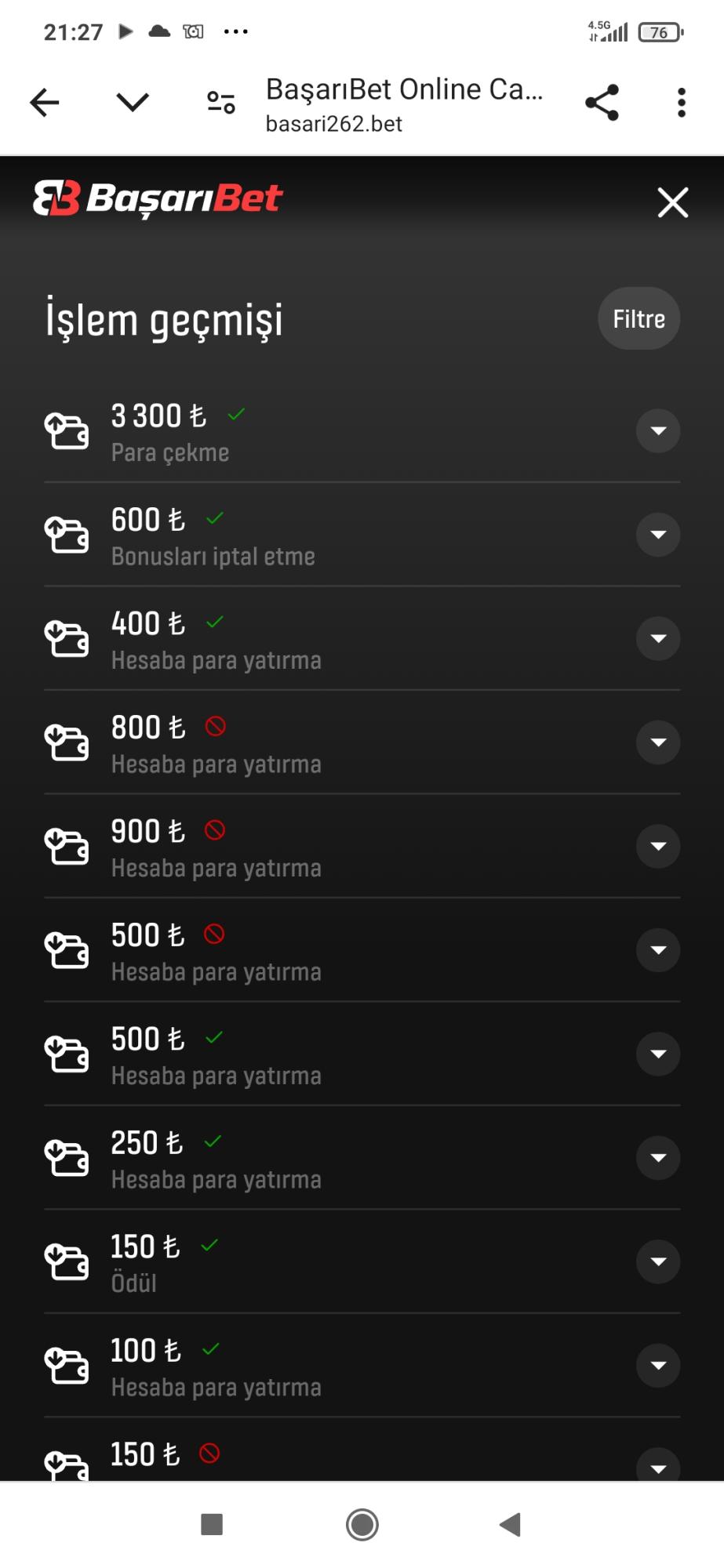Open site settings icon beside the address

pos(221,103)
